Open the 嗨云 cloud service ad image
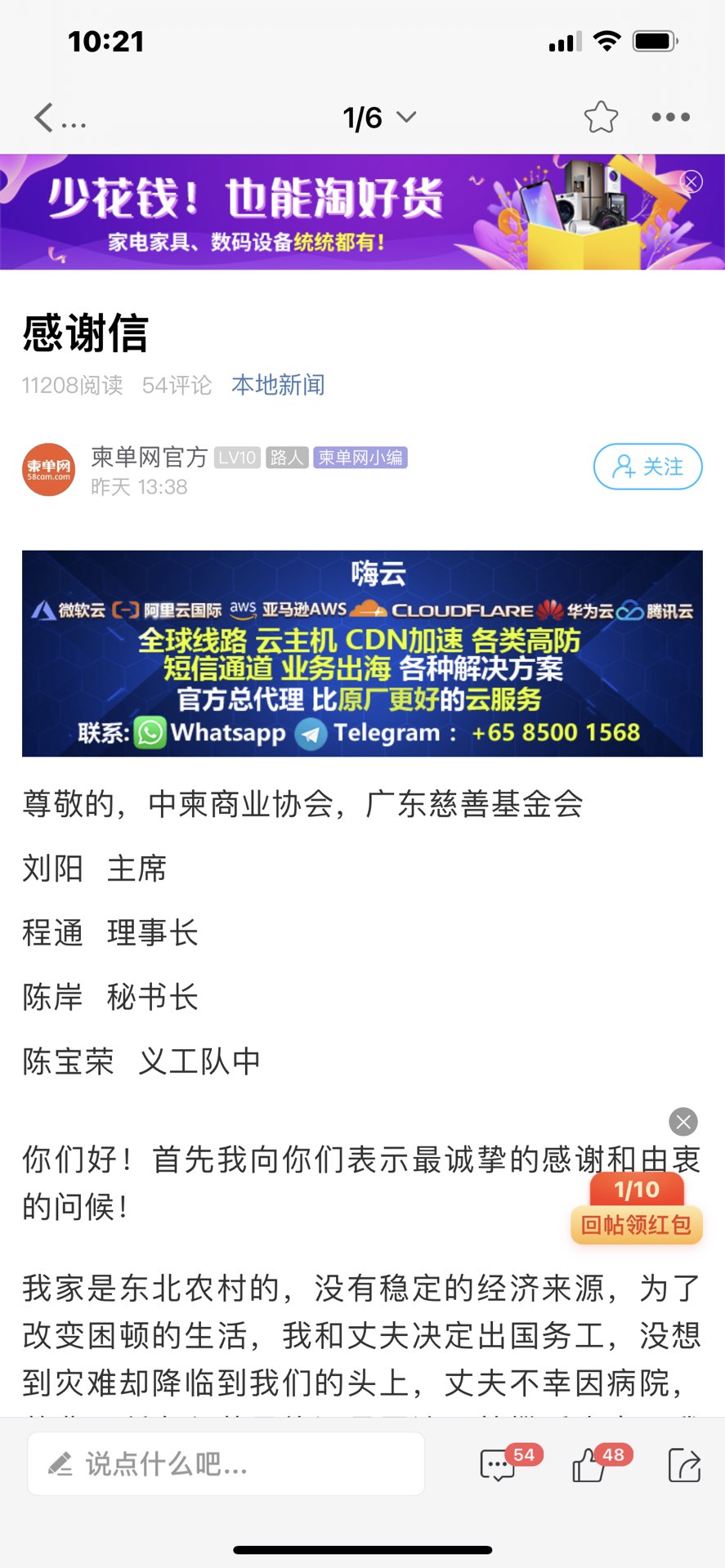 point(362,654)
